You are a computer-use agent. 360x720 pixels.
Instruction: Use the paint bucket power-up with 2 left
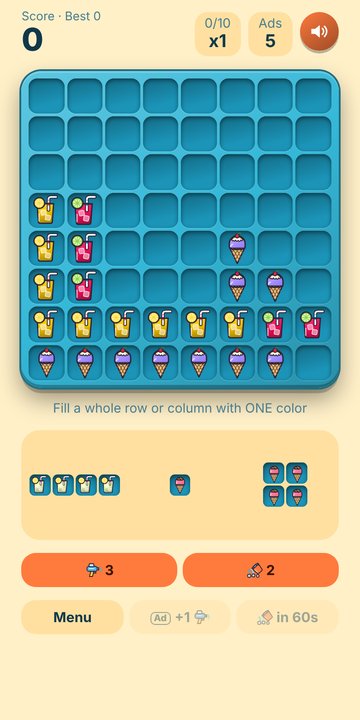tap(261, 570)
